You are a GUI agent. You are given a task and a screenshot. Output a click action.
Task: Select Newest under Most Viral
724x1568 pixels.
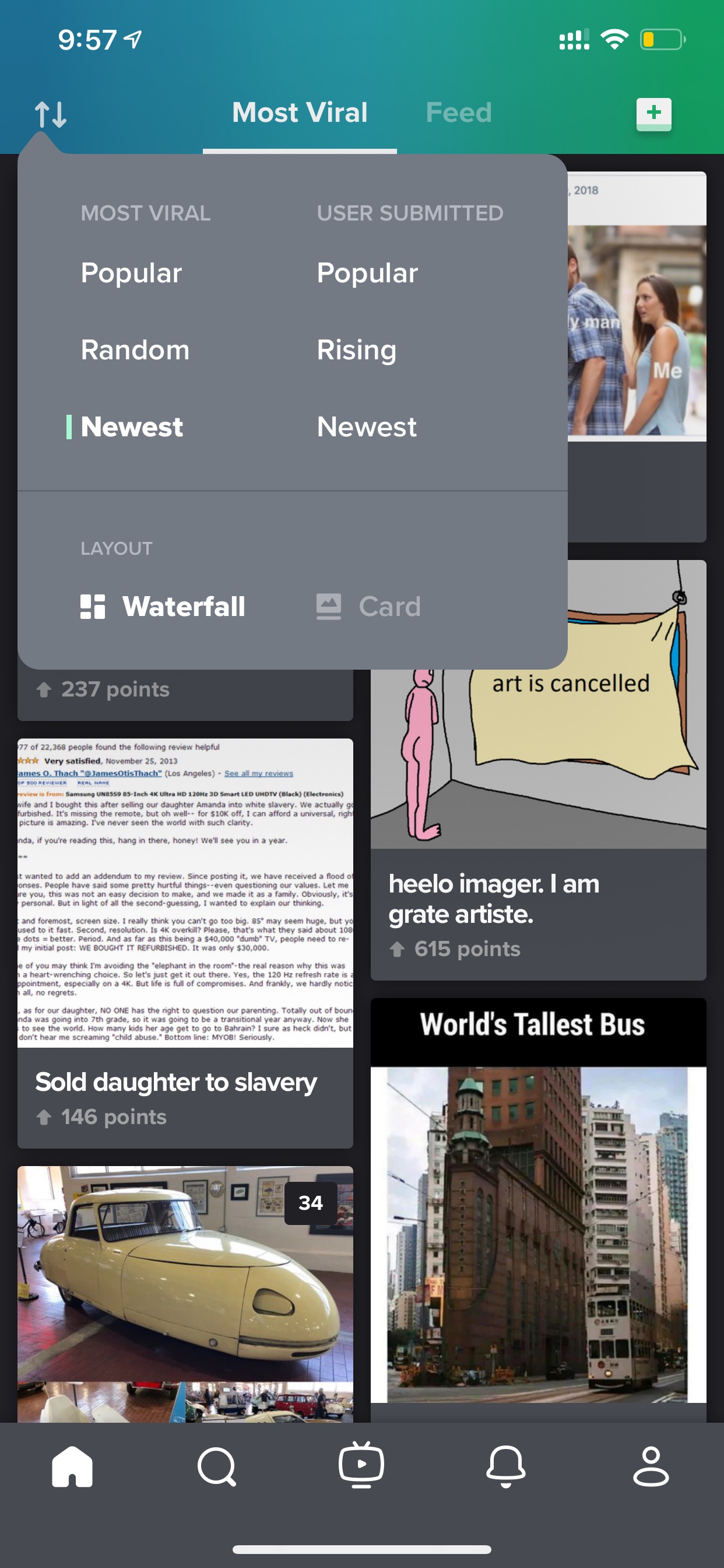(132, 426)
